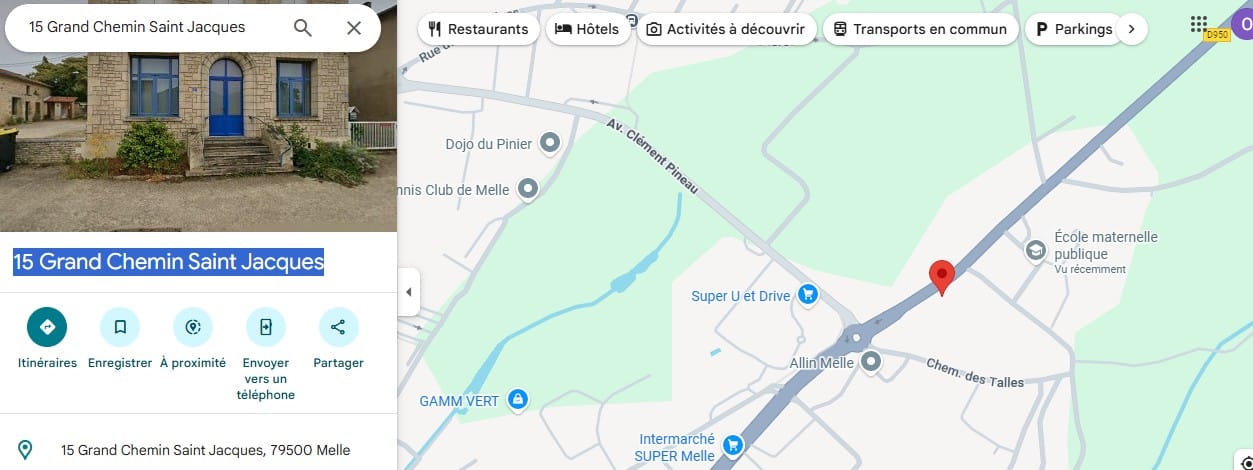Save the place with Enregistrer
Image resolution: width=1253 pixels, height=470 pixels.
tap(120, 327)
